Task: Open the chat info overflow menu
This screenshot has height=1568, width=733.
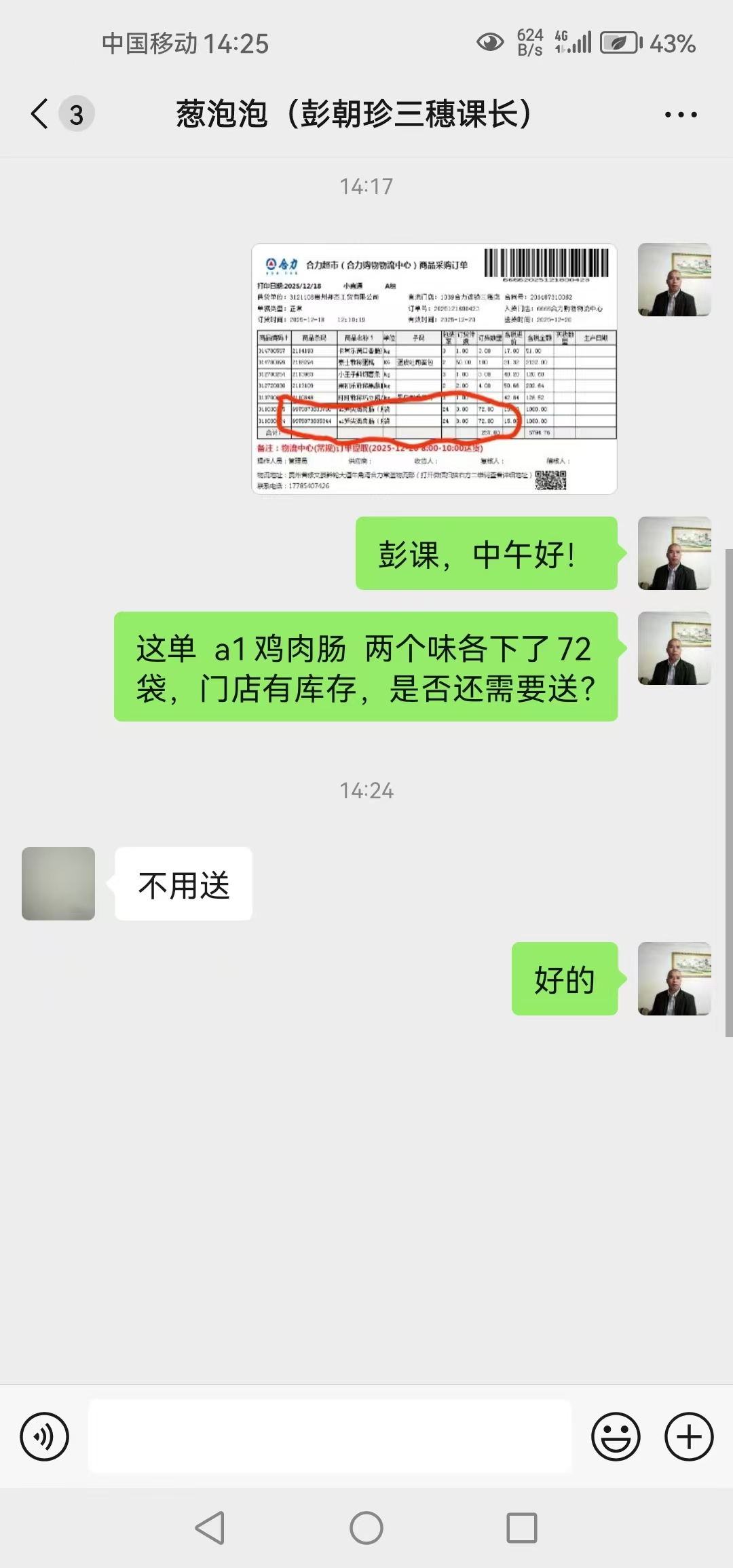Action: (681, 115)
